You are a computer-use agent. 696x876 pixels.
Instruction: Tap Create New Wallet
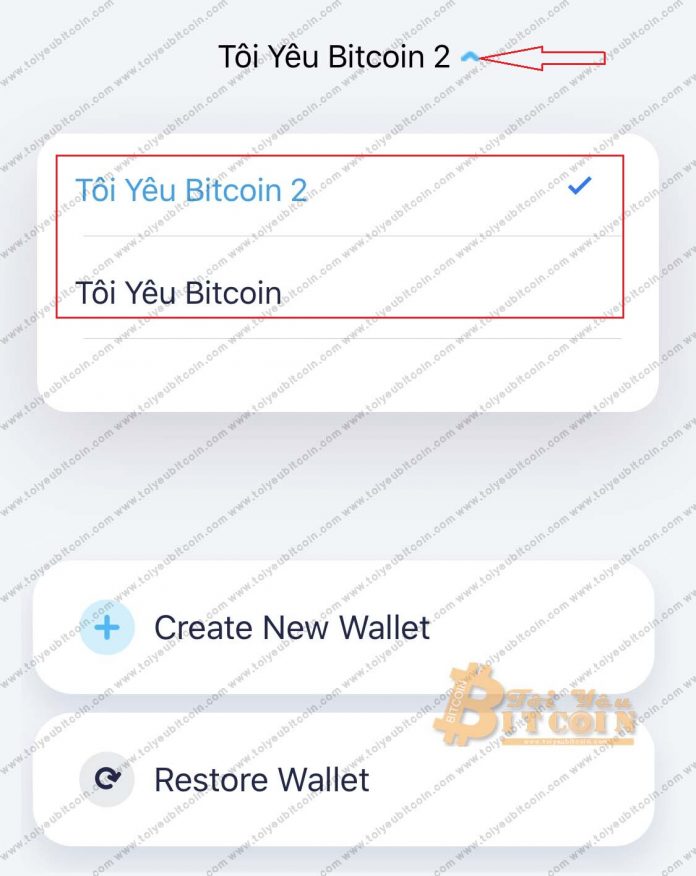pyautogui.click(x=290, y=628)
